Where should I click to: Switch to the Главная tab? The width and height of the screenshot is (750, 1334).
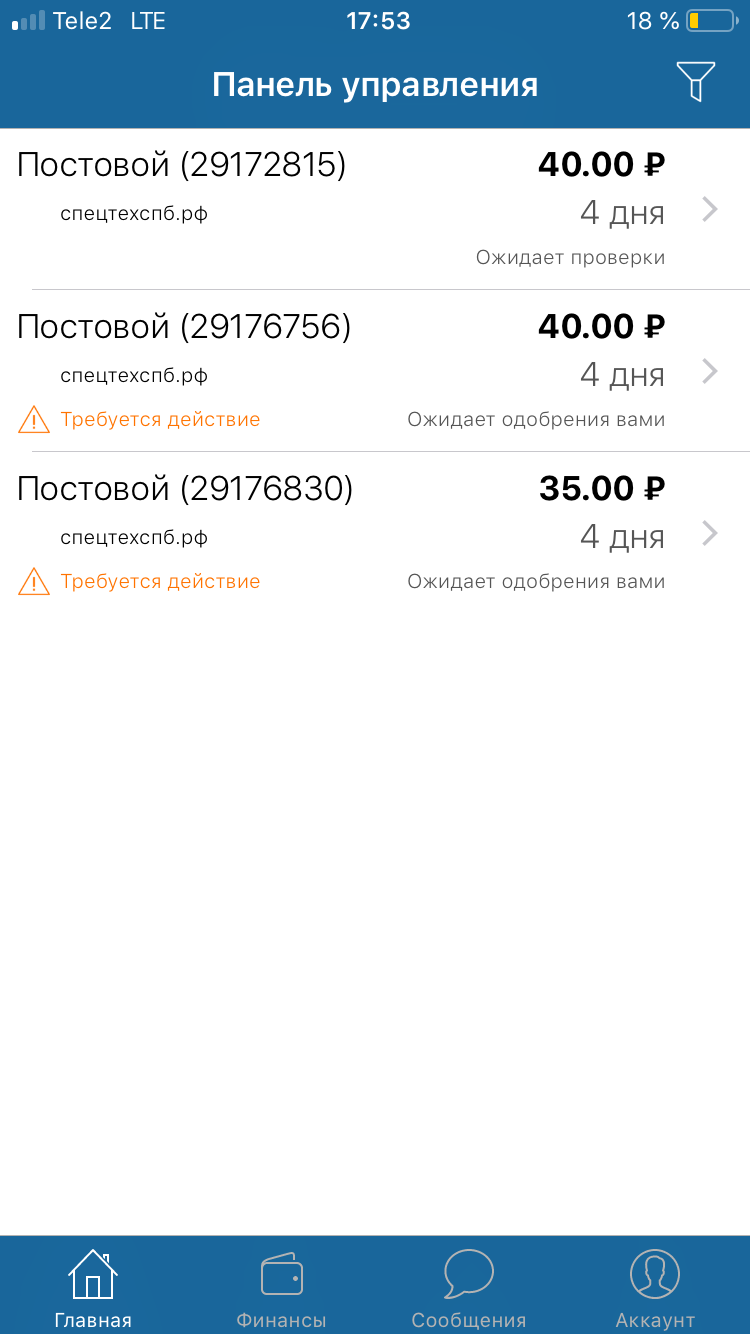pyautogui.click(x=93, y=1288)
